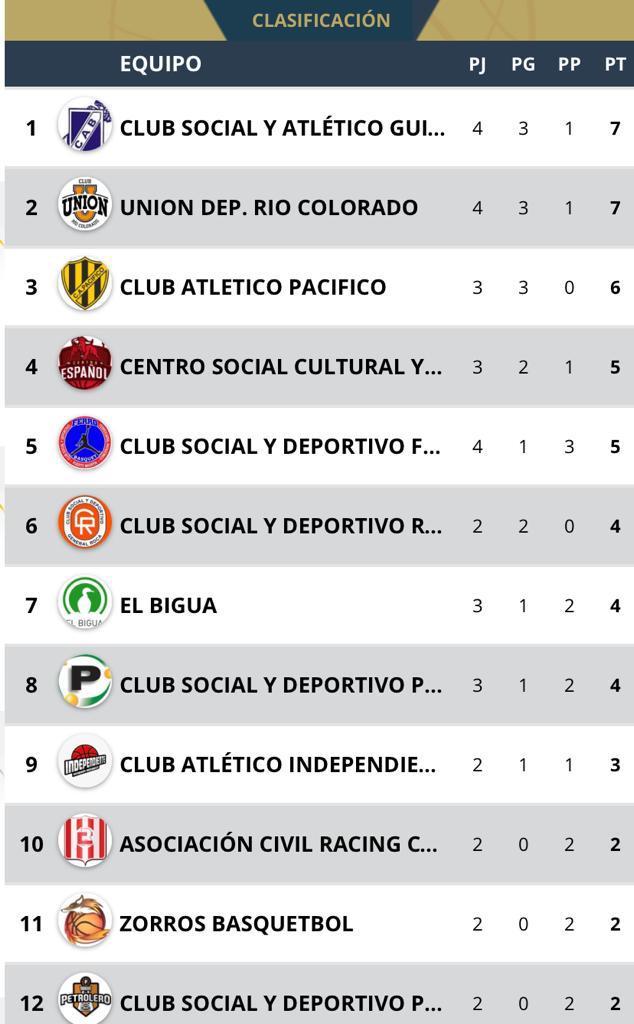Open El Bigua team details
The image size is (634, 1024).
(x=319, y=605)
